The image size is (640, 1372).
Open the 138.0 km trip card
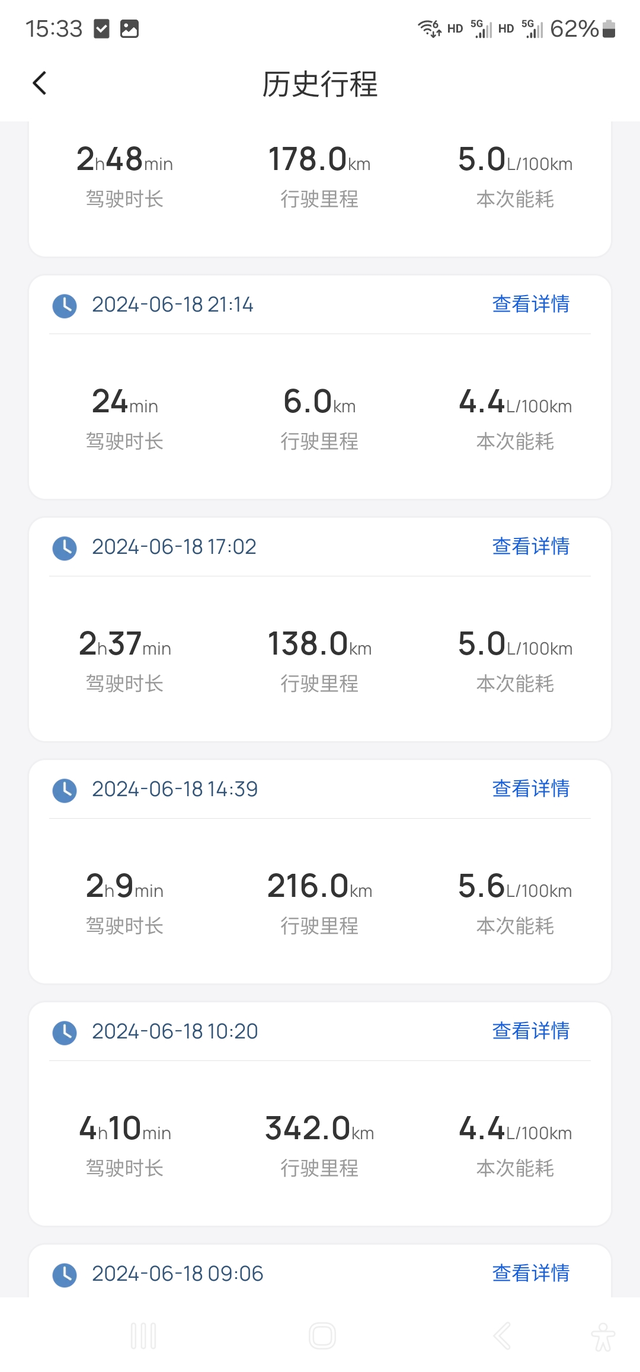click(x=319, y=659)
